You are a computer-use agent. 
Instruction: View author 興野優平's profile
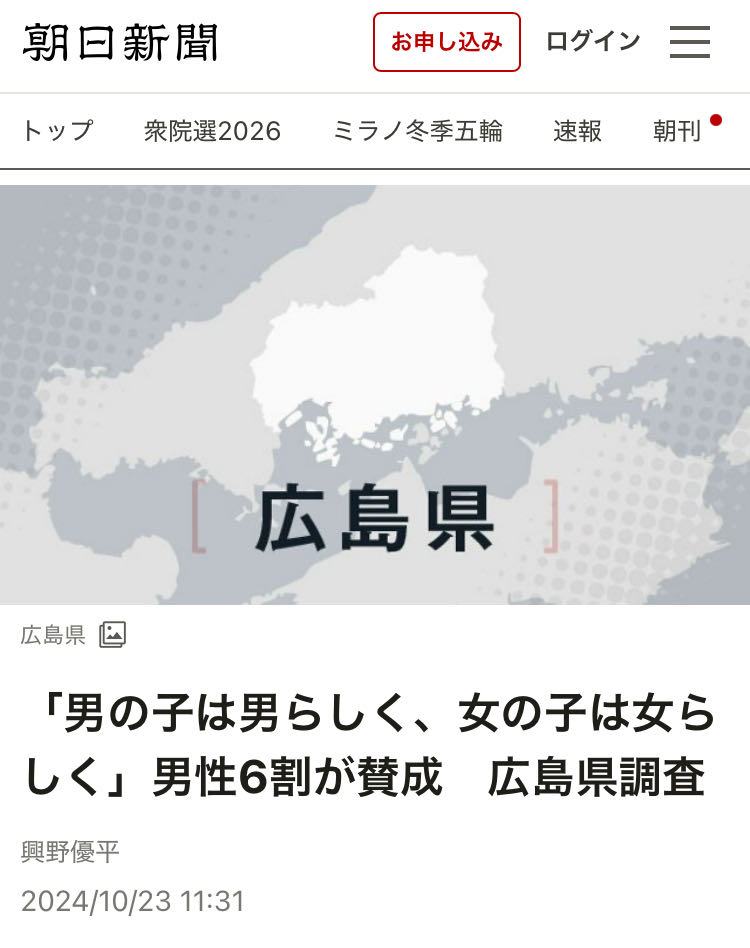[x=70, y=852]
